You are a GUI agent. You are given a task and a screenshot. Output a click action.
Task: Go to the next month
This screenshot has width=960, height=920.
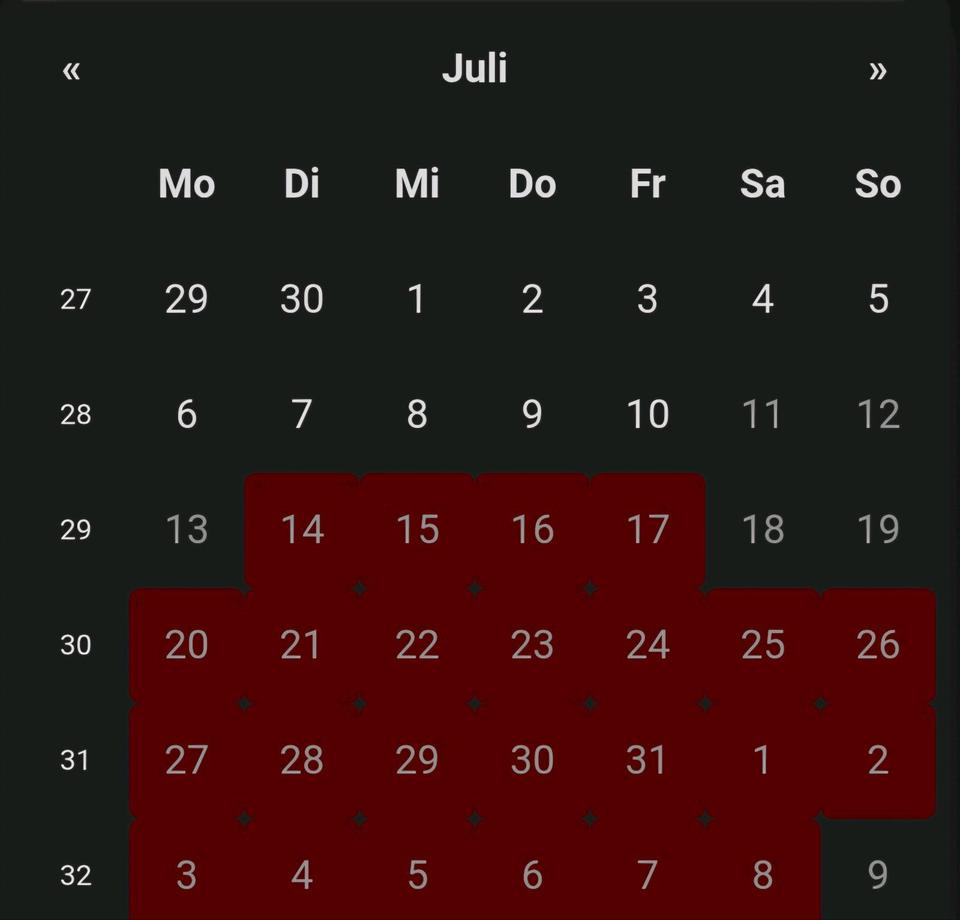click(x=877, y=70)
